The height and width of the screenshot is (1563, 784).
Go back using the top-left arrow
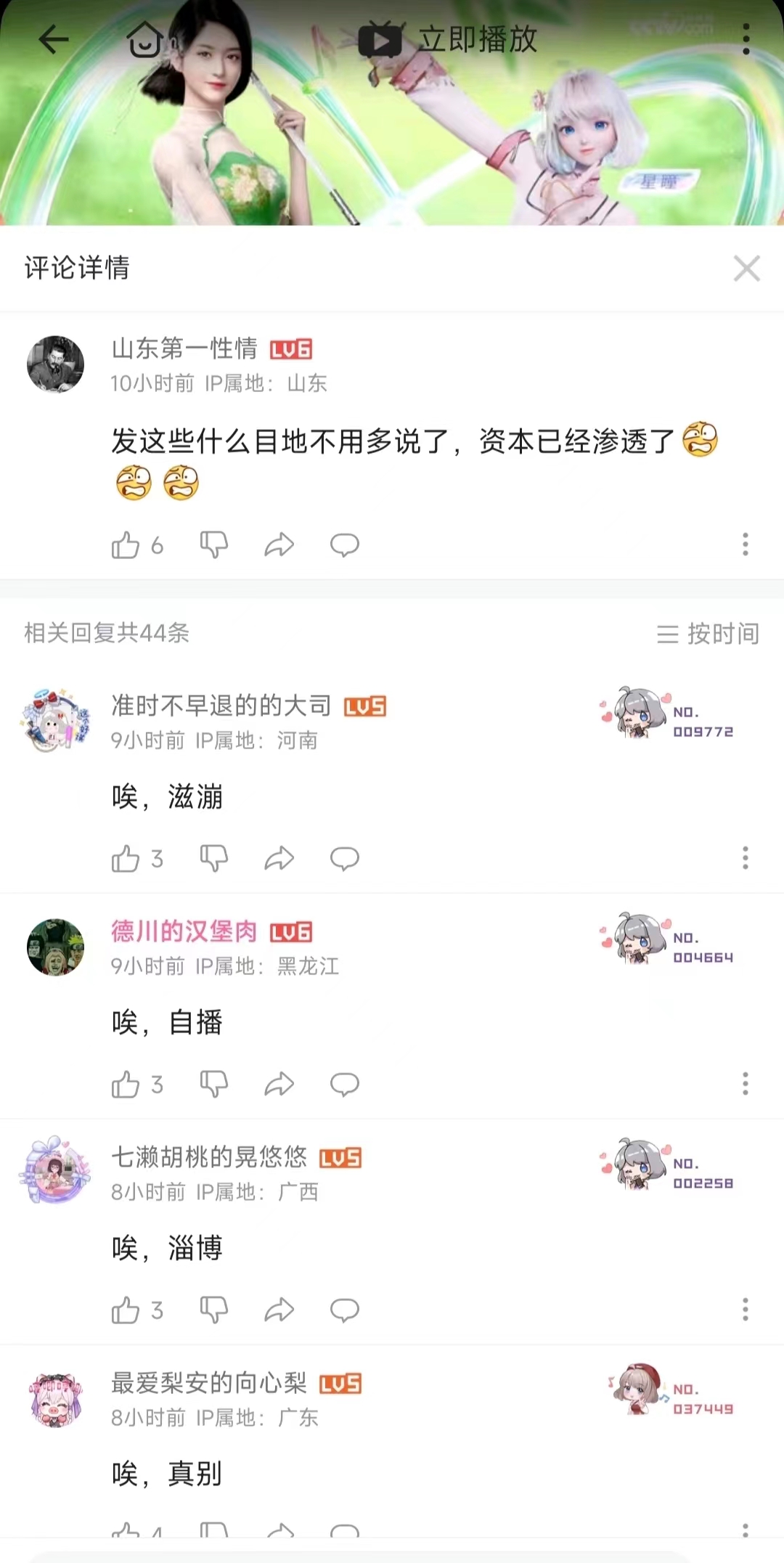54,39
